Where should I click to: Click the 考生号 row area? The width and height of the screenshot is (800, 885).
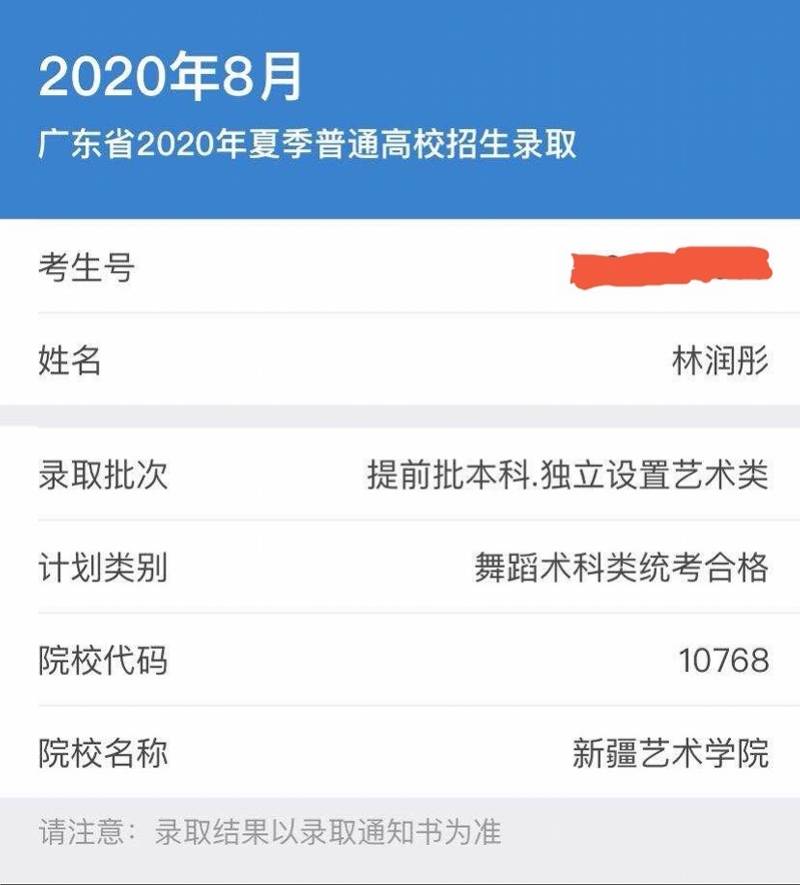point(400,265)
